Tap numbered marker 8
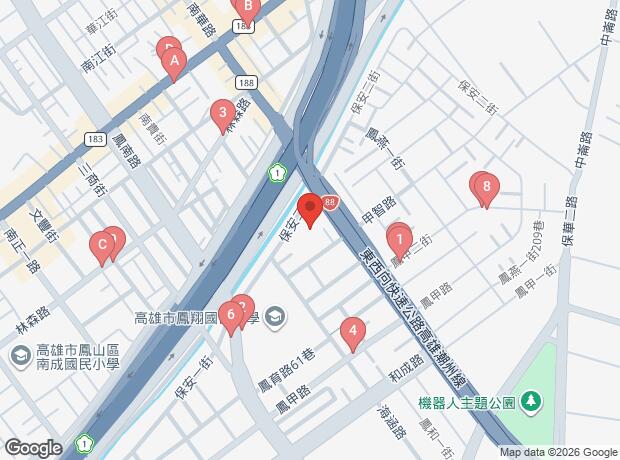The image size is (620, 460). pos(487,190)
